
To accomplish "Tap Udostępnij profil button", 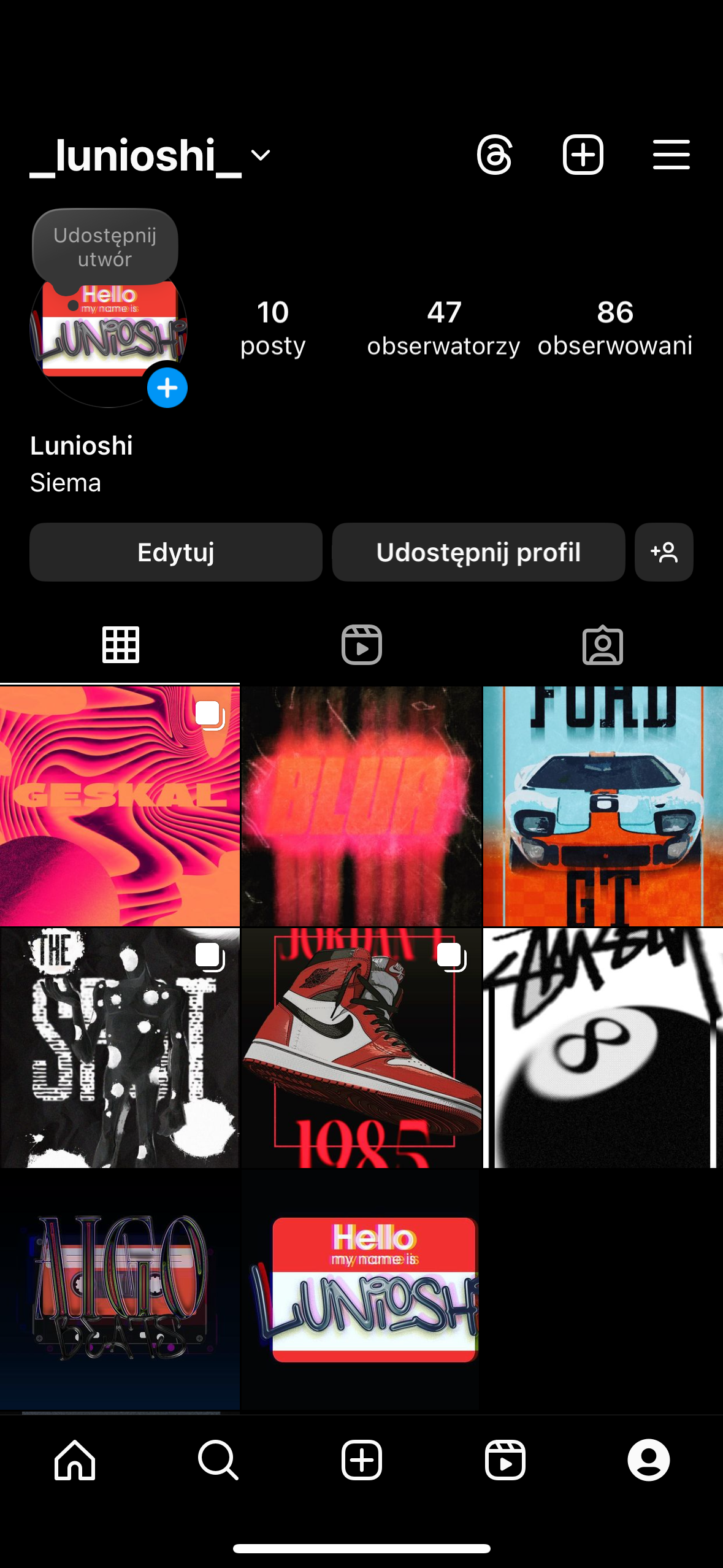I will pos(478,552).
